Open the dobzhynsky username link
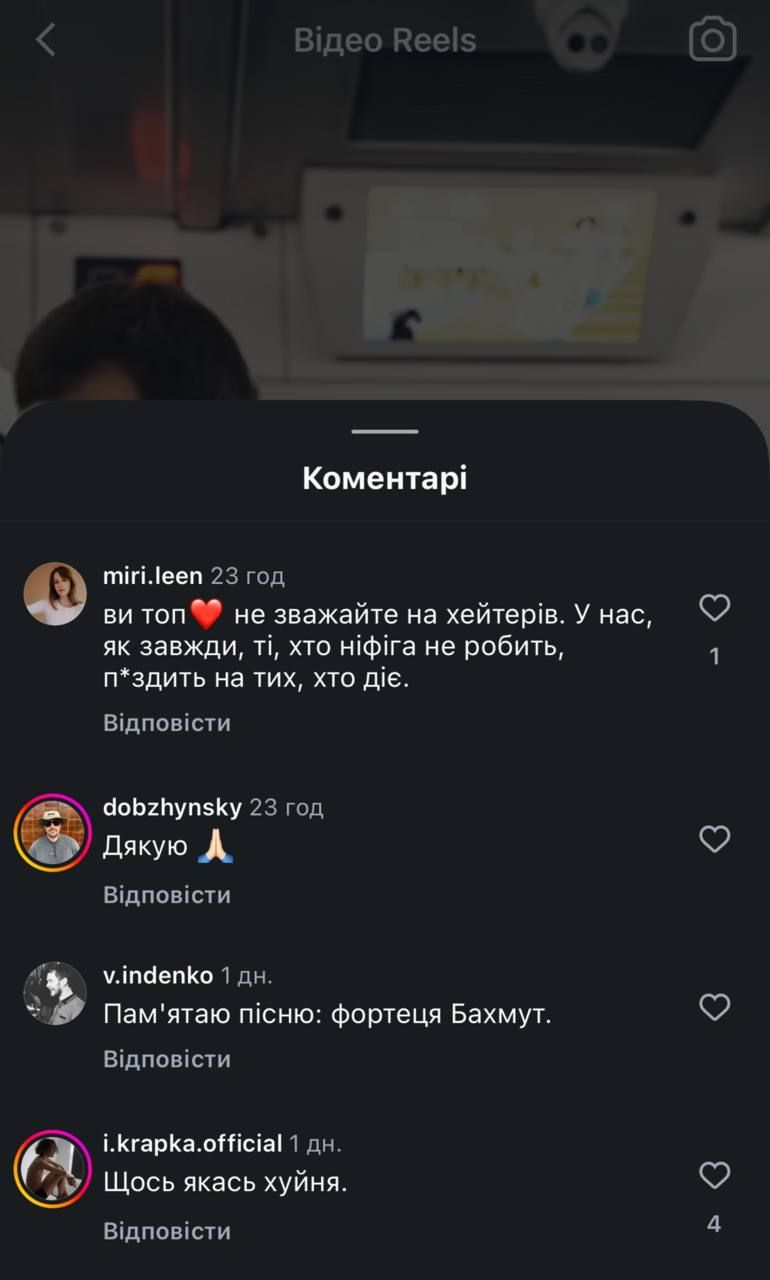 point(172,807)
